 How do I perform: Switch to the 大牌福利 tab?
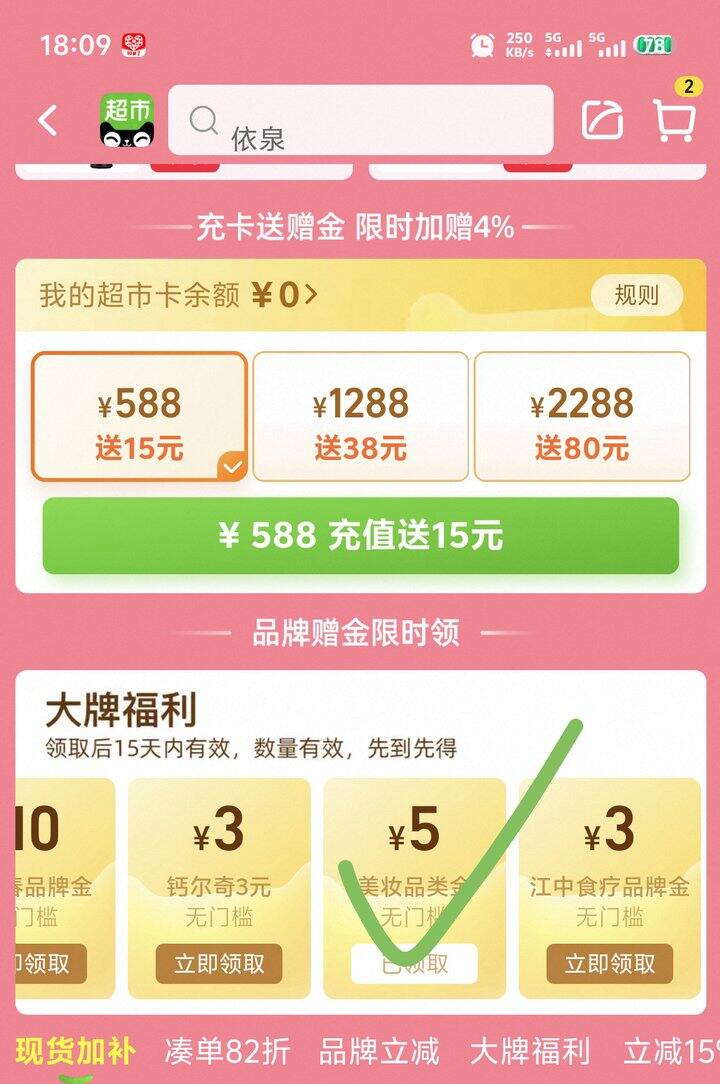530,1051
